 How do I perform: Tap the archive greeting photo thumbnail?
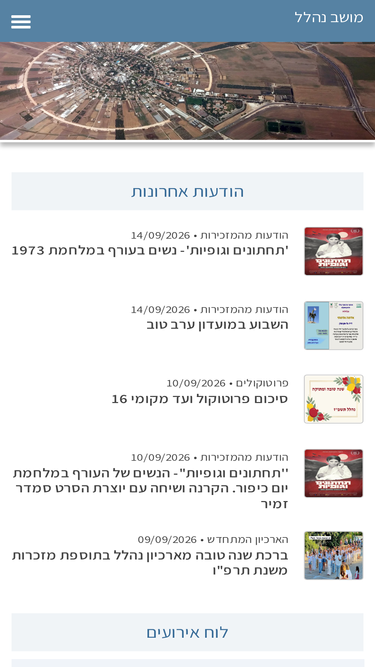pos(334,555)
